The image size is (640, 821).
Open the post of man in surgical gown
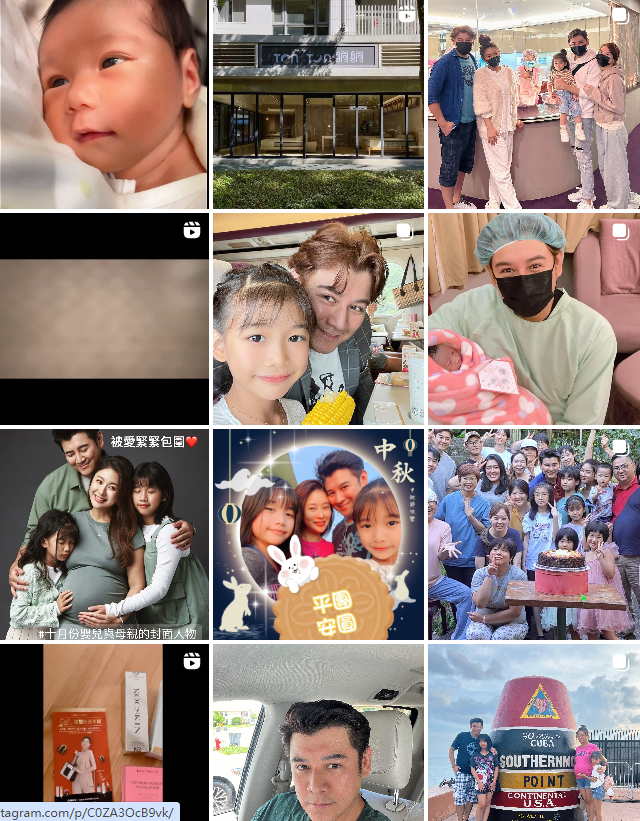tap(533, 318)
